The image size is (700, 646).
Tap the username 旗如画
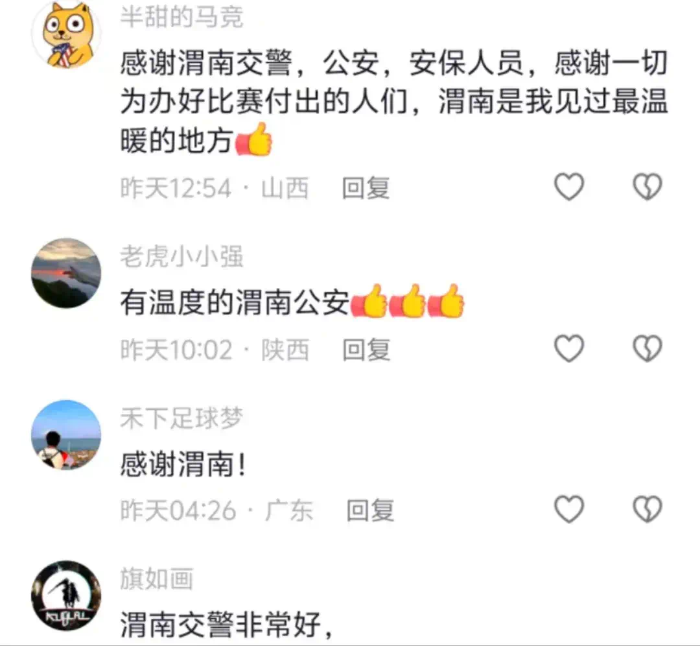tap(157, 578)
